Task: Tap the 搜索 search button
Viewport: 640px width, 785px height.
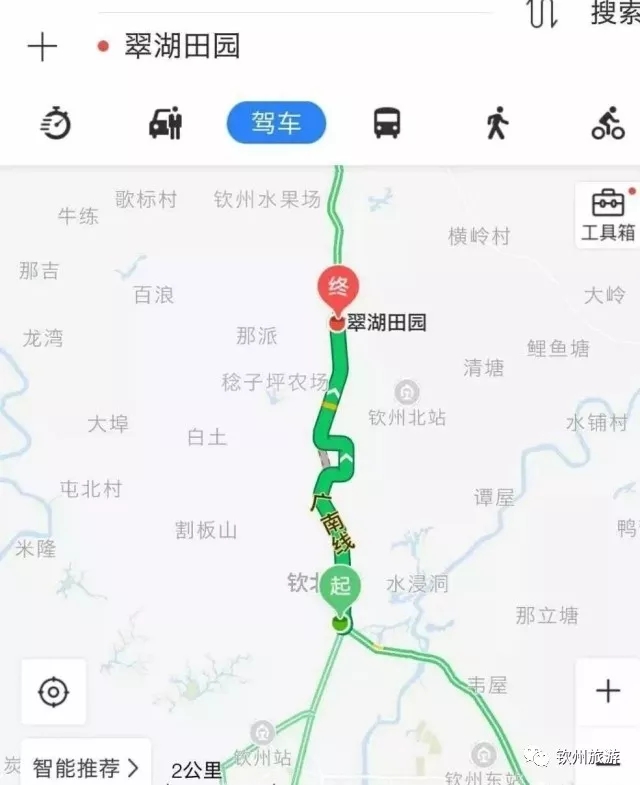Action: 612,13
